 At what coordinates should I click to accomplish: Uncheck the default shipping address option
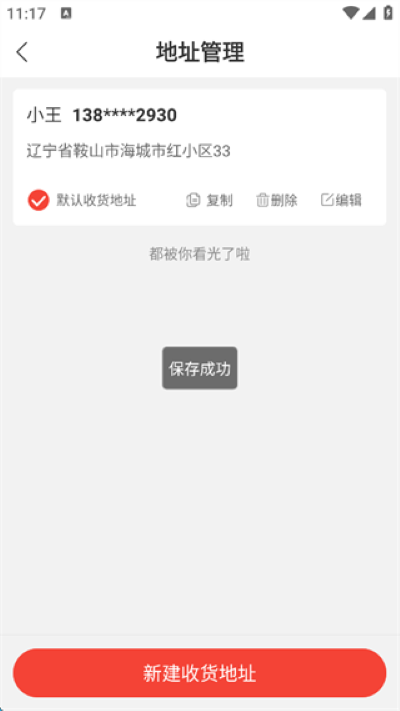coord(39,200)
